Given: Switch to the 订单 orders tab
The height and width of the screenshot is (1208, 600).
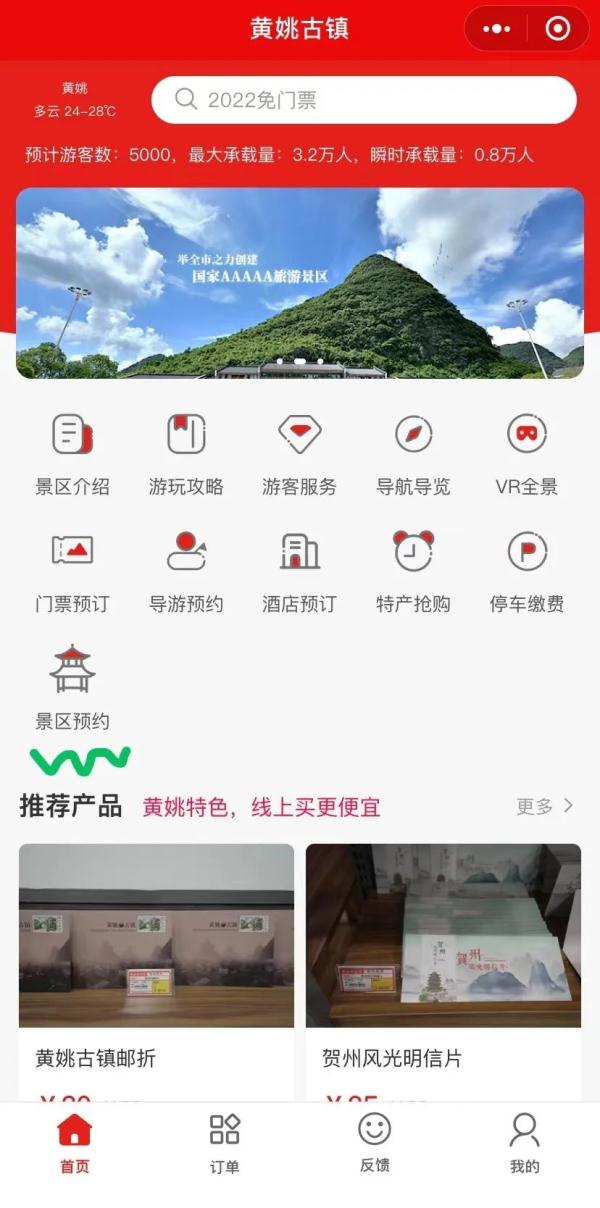Looking at the screenshot, I should 225,1143.
